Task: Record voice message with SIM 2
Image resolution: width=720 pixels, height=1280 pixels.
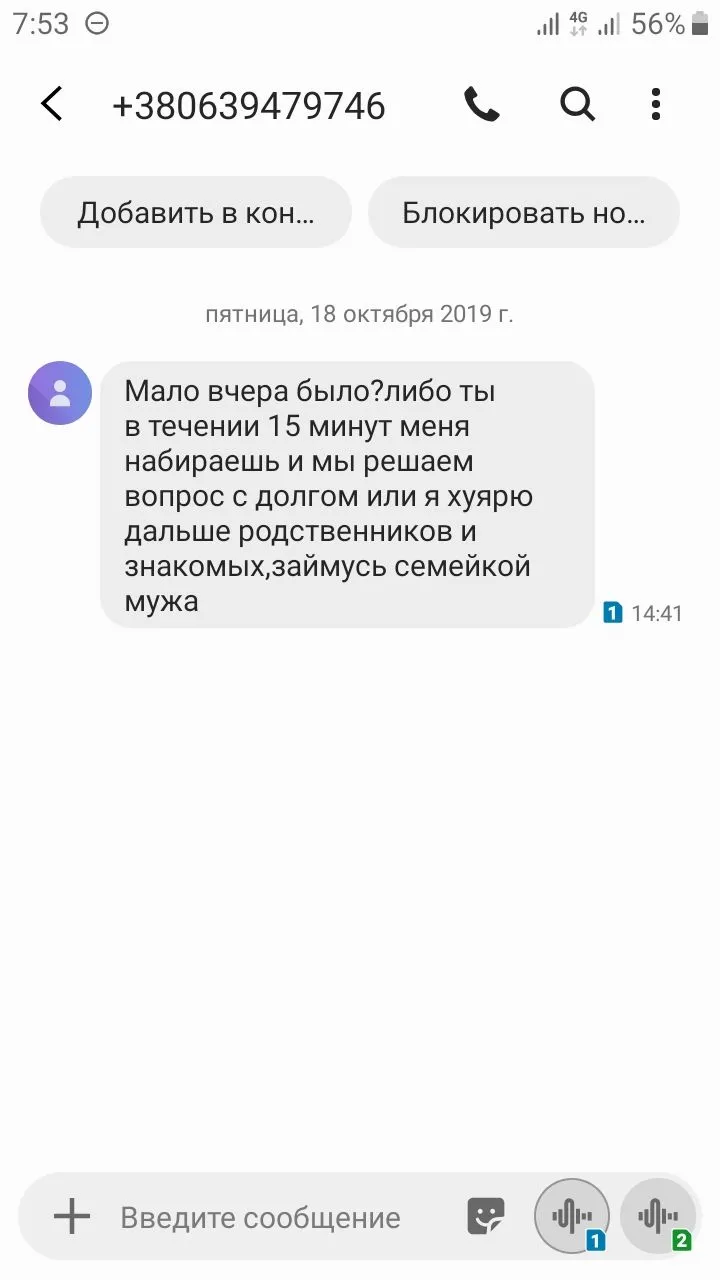Action: 657,1216
